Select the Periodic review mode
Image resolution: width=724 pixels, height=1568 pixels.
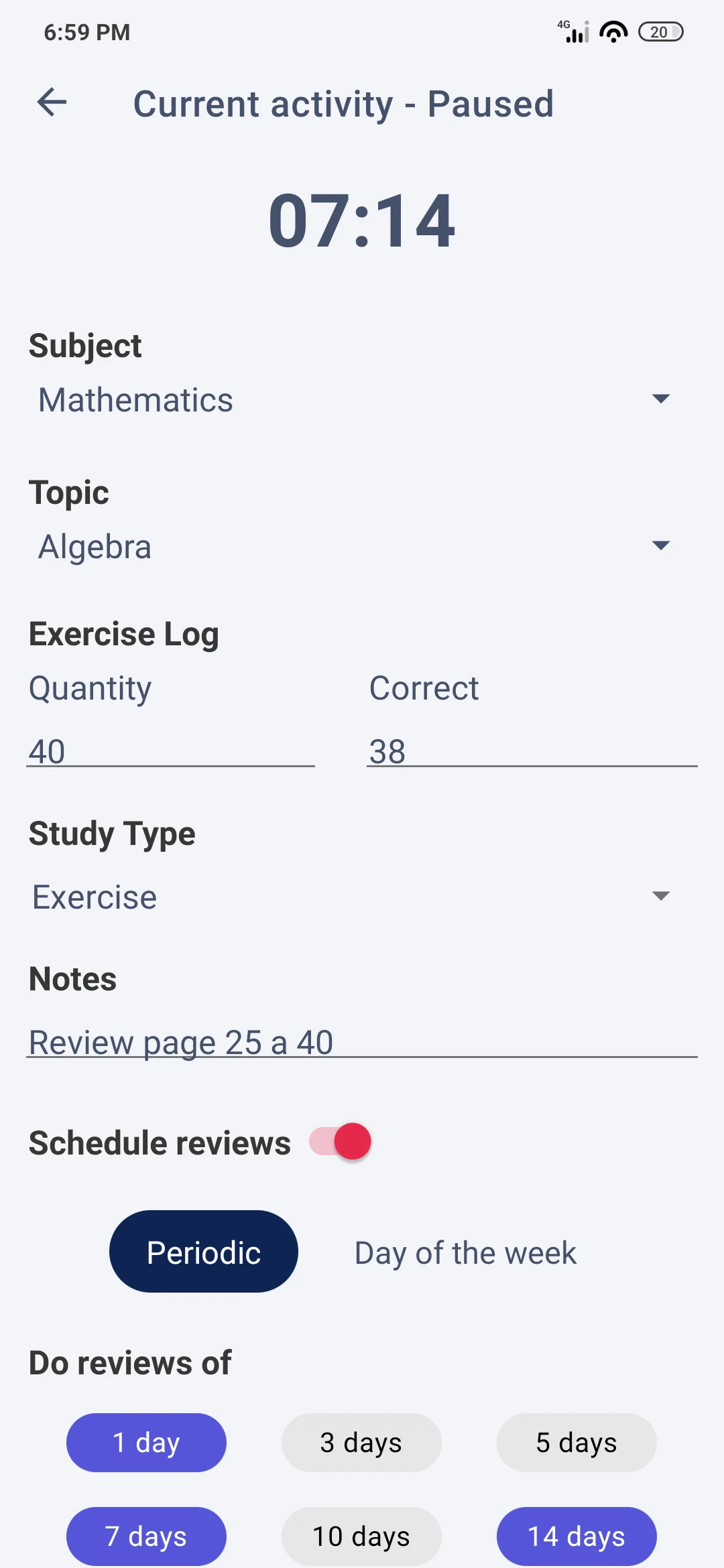click(x=204, y=1252)
